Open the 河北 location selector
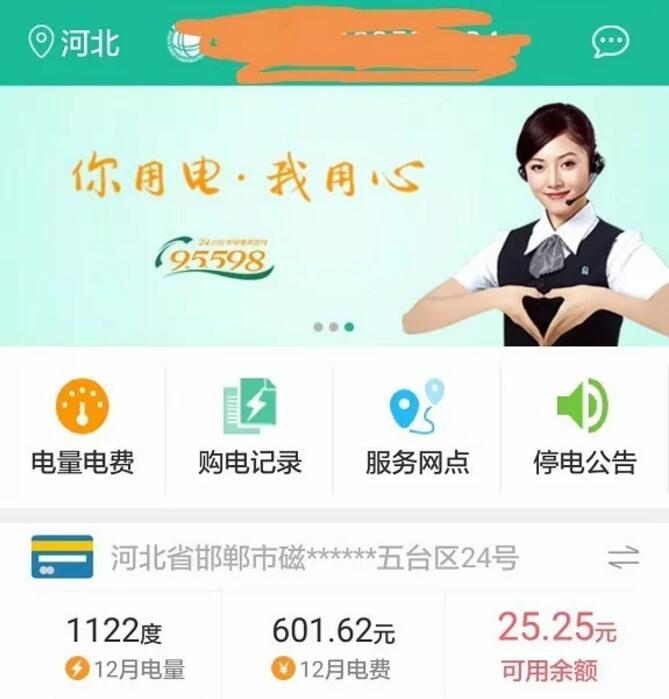Screen dimensions: 669x699 pyautogui.click(x=75, y=42)
